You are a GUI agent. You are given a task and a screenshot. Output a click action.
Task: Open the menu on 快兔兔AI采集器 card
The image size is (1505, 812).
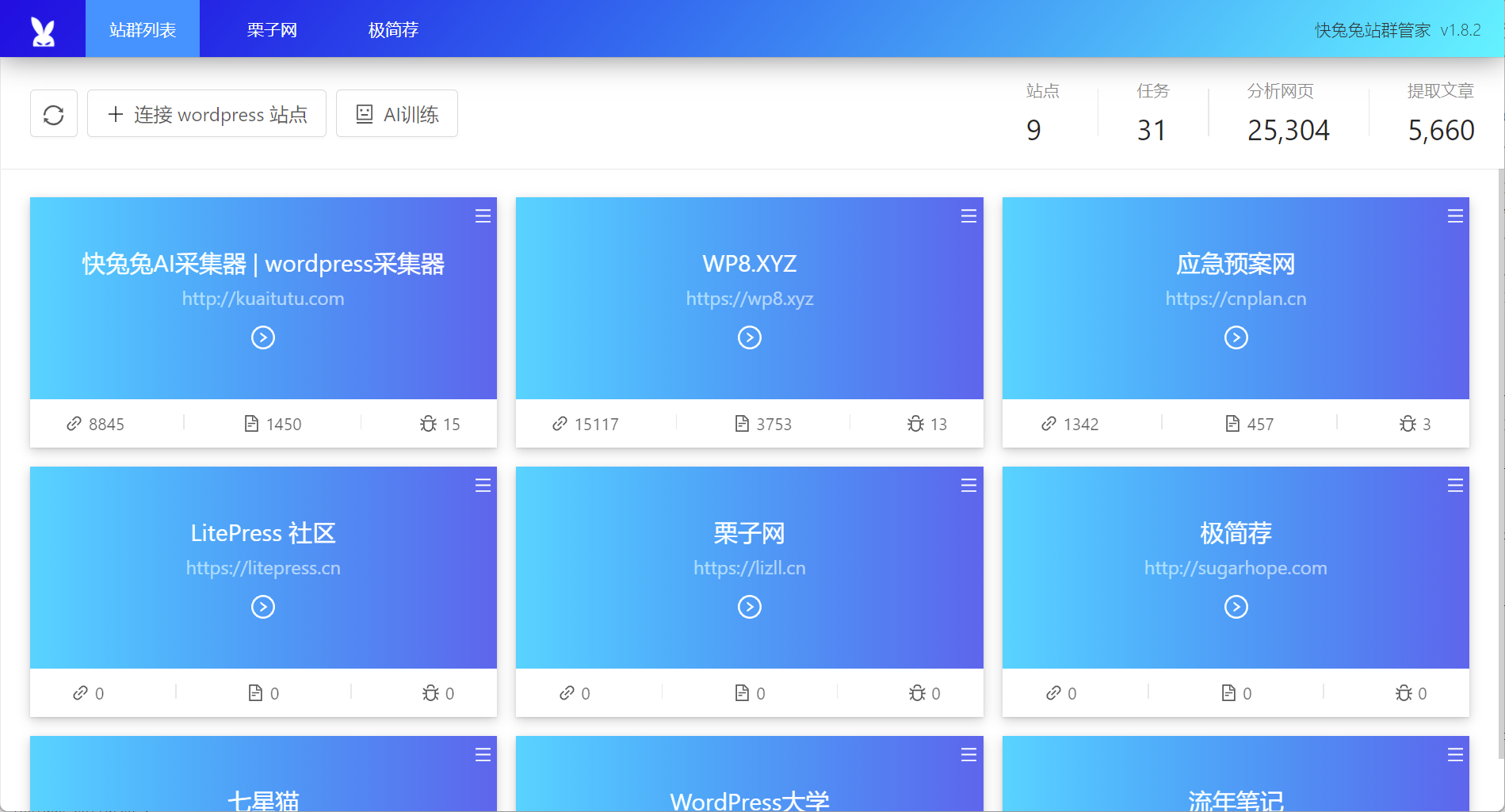pyautogui.click(x=483, y=216)
